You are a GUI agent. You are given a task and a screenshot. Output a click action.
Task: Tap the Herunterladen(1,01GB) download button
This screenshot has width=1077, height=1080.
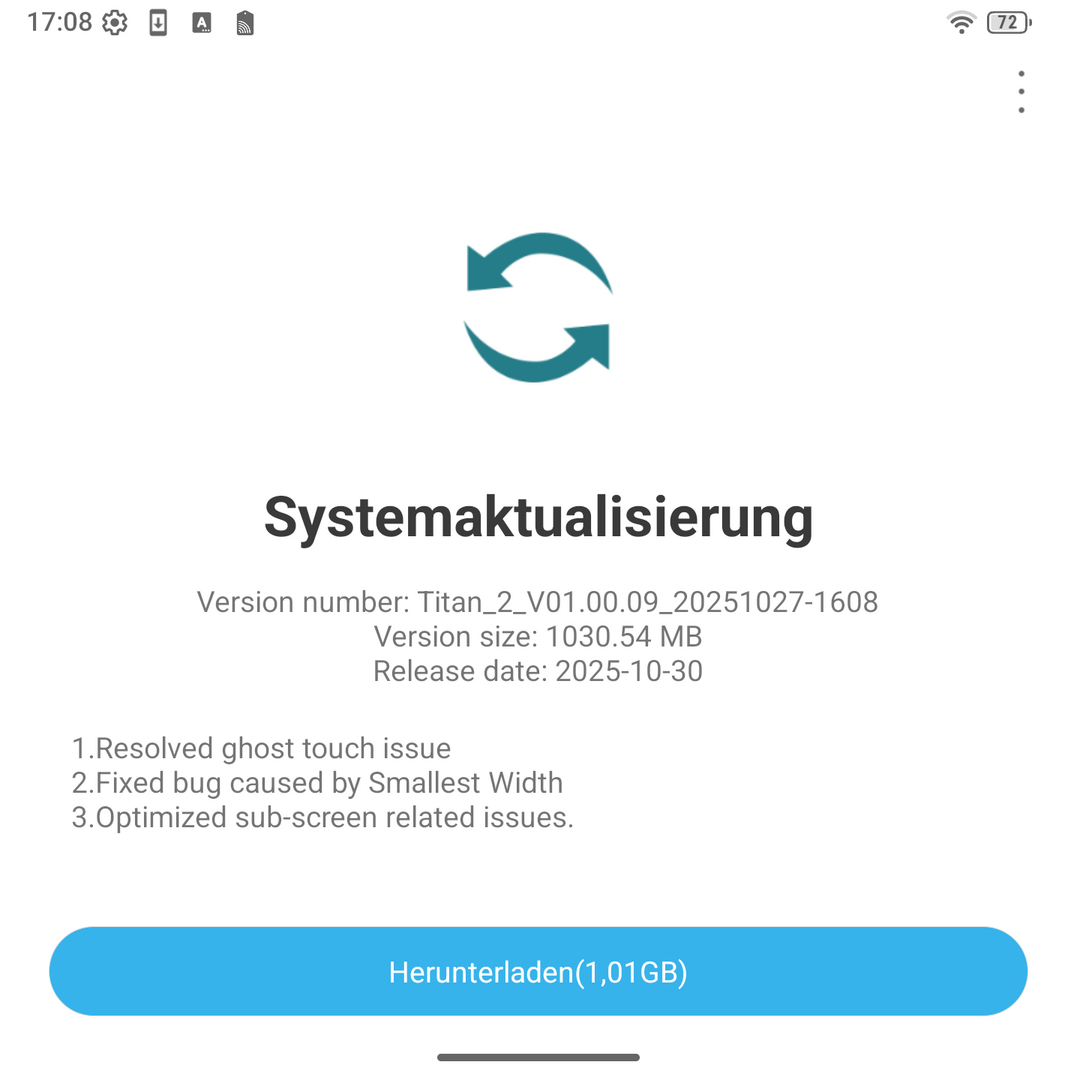click(538, 971)
